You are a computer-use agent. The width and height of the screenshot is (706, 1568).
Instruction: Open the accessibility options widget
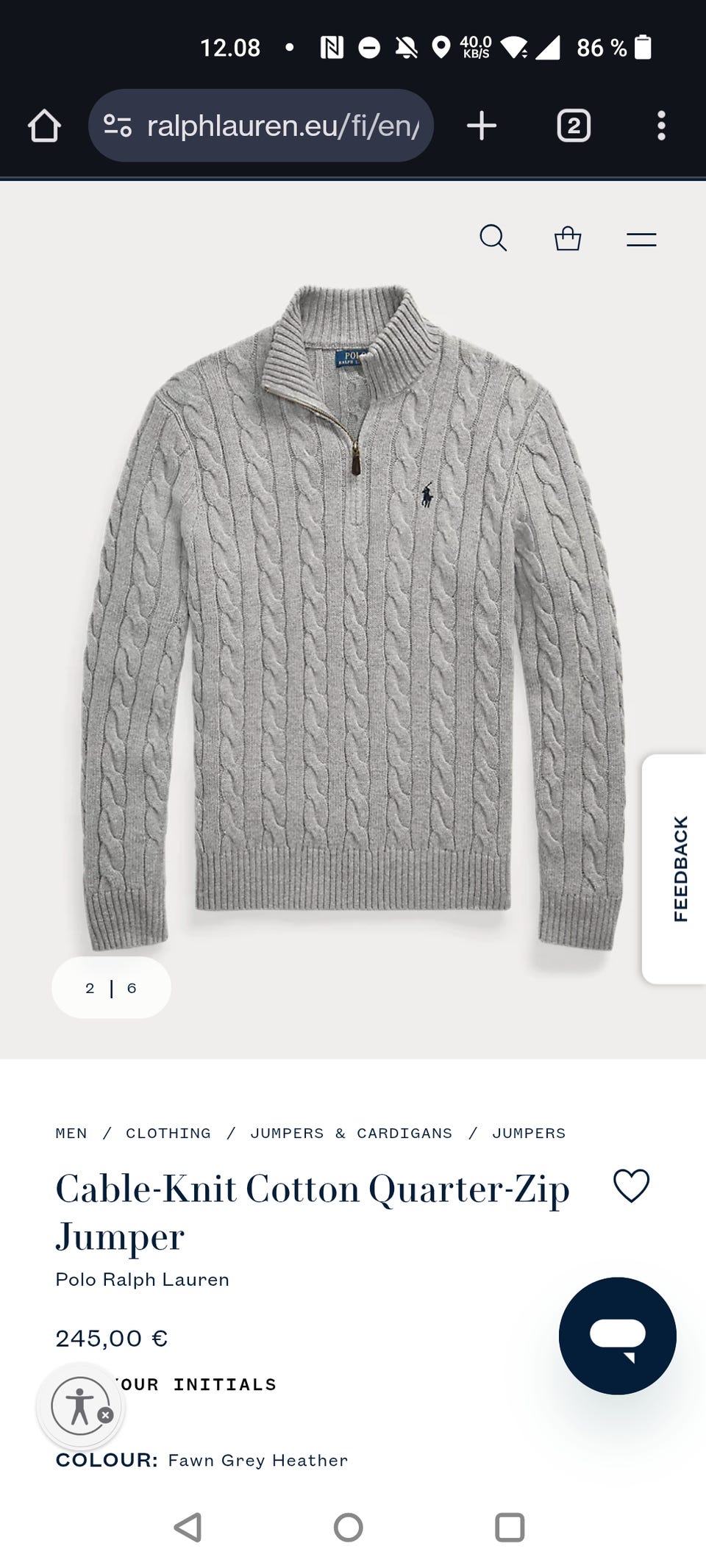click(x=78, y=1406)
